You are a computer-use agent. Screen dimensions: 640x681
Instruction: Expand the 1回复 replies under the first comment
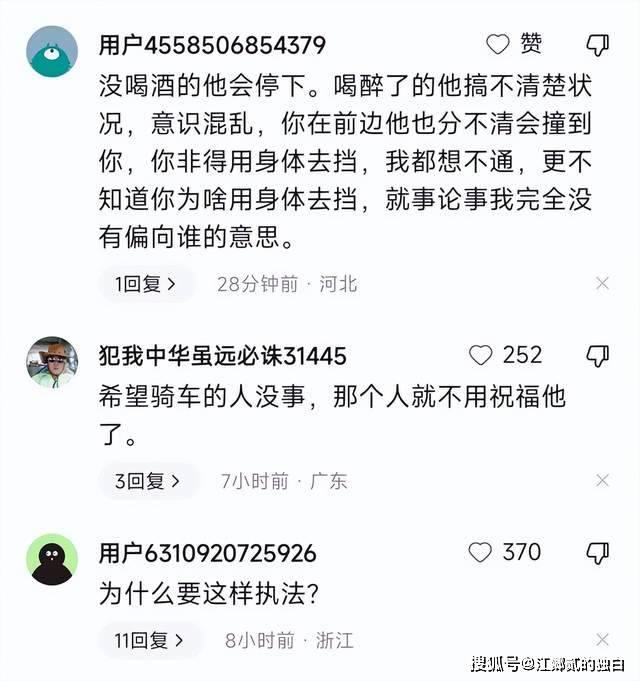point(145,284)
